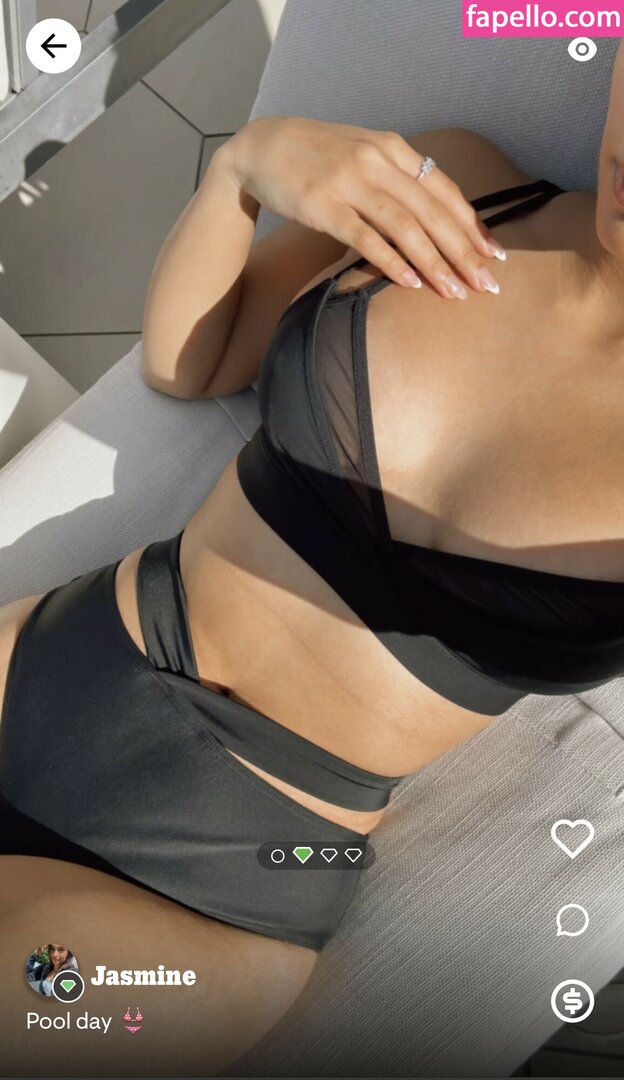Like Jasmine's Pool day post
624x1080 pixels.
tap(572, 838)
